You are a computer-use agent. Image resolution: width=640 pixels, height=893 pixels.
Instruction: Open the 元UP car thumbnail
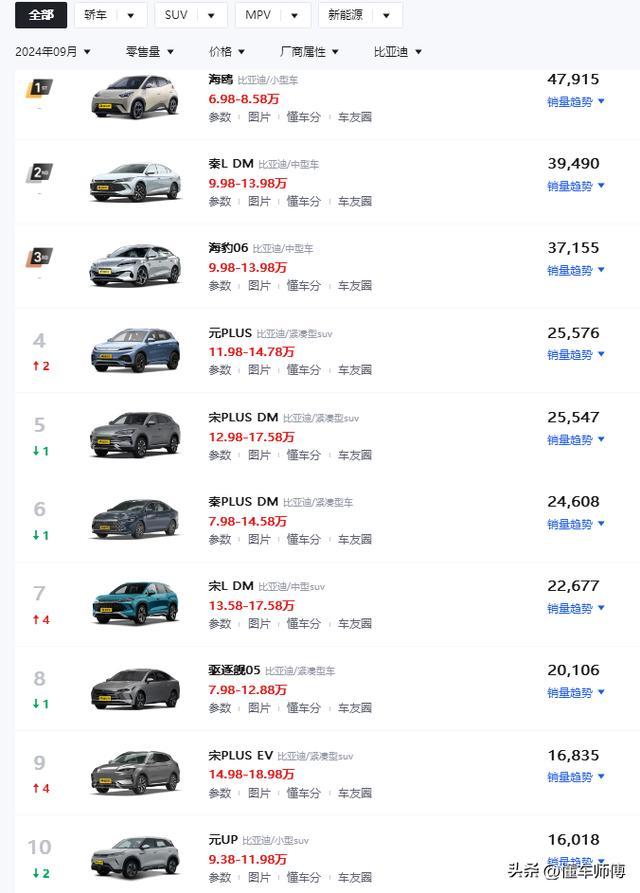tap(134, 856)
